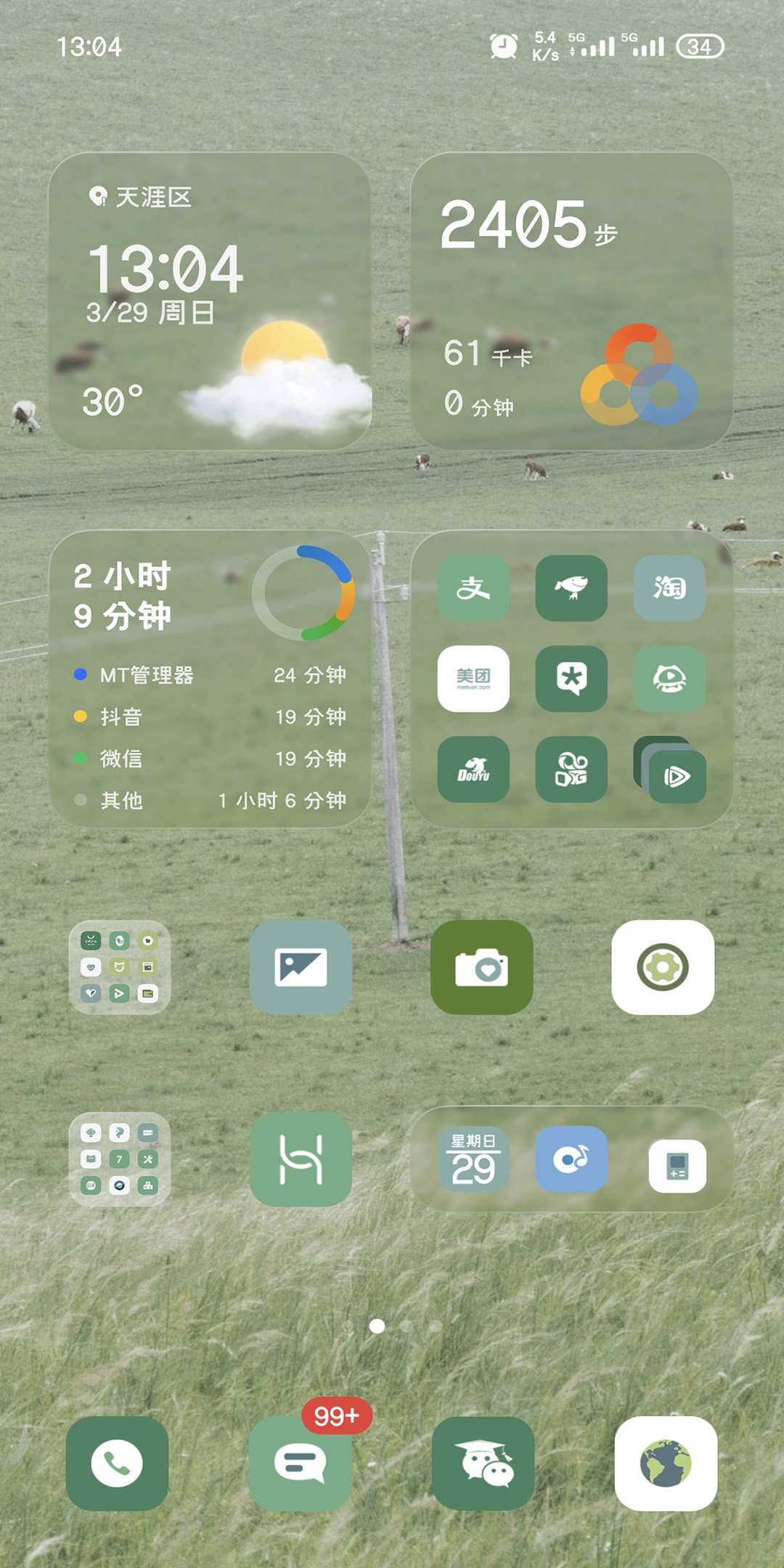Open the Douyu app

coord(473,769)
